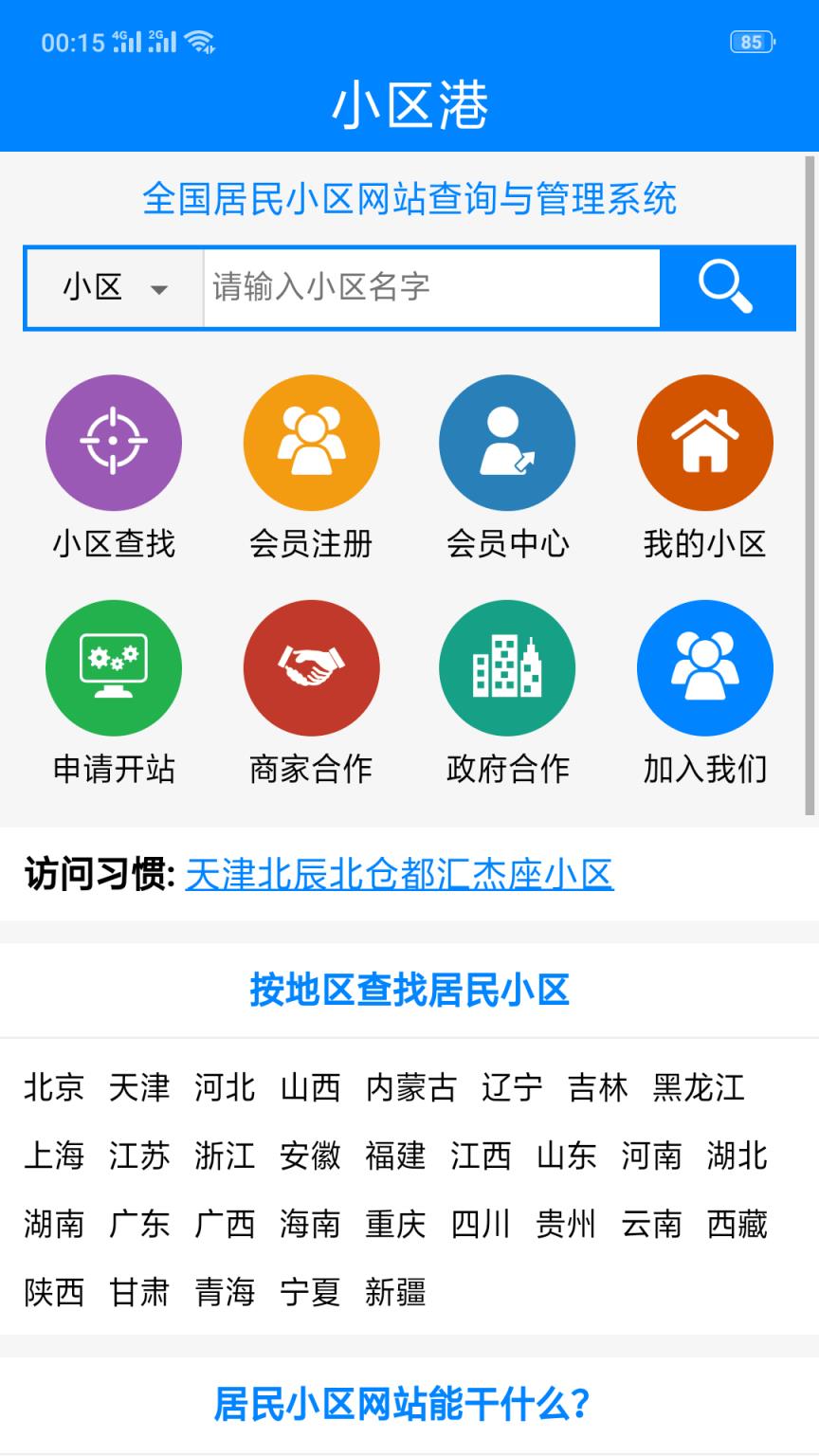Select the 新疆 region entry

click(397, 1292)
